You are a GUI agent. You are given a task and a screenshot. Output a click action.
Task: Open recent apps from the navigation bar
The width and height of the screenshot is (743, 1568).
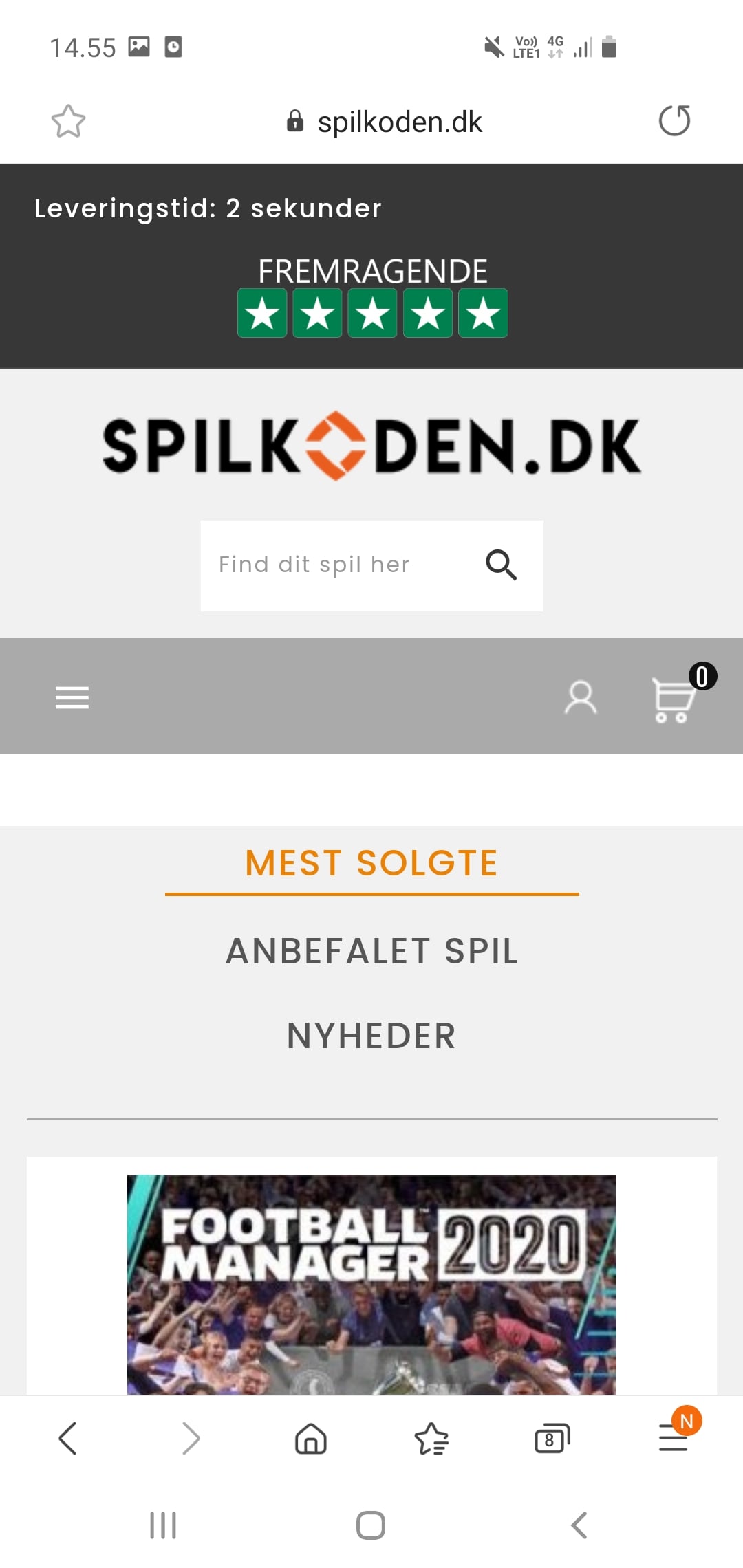163,1525
